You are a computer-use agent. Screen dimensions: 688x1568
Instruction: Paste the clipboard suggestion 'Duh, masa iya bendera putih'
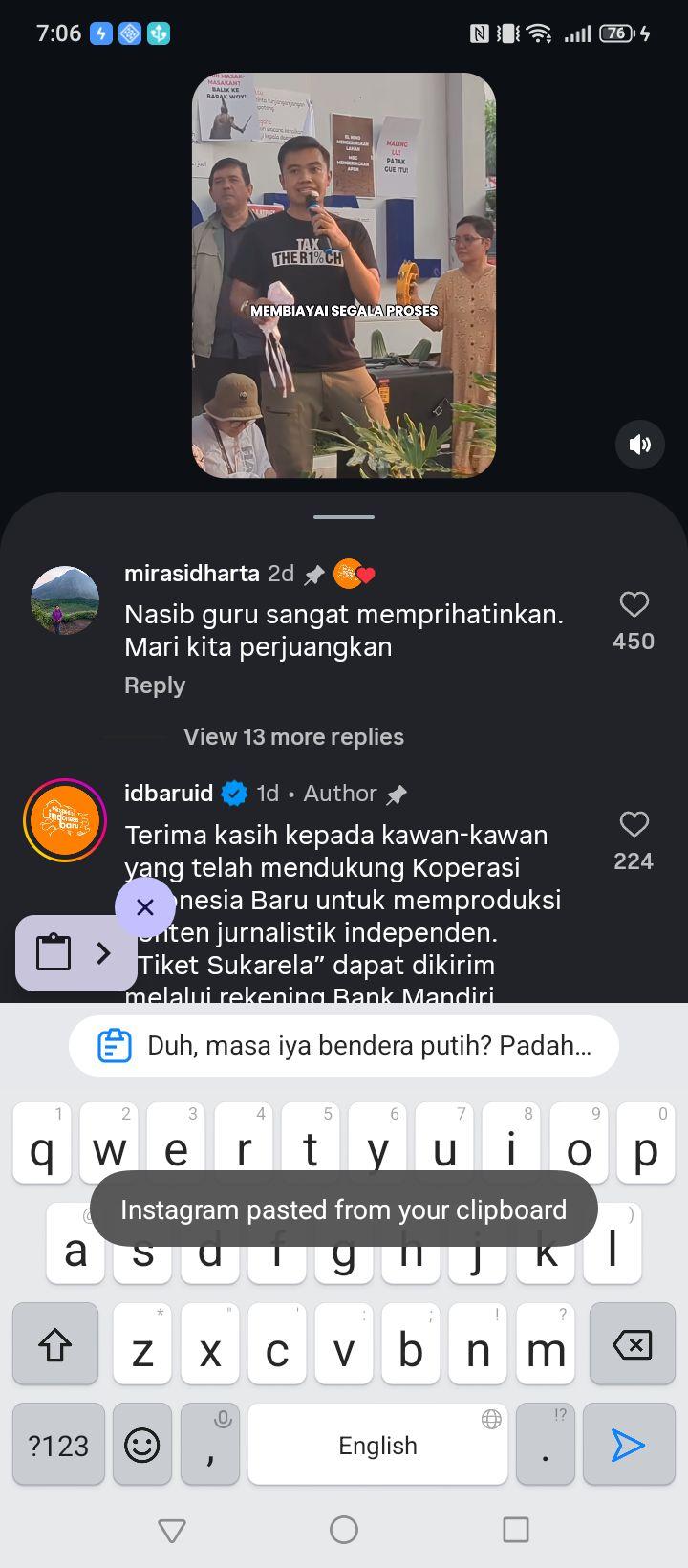pos(344,1046)
